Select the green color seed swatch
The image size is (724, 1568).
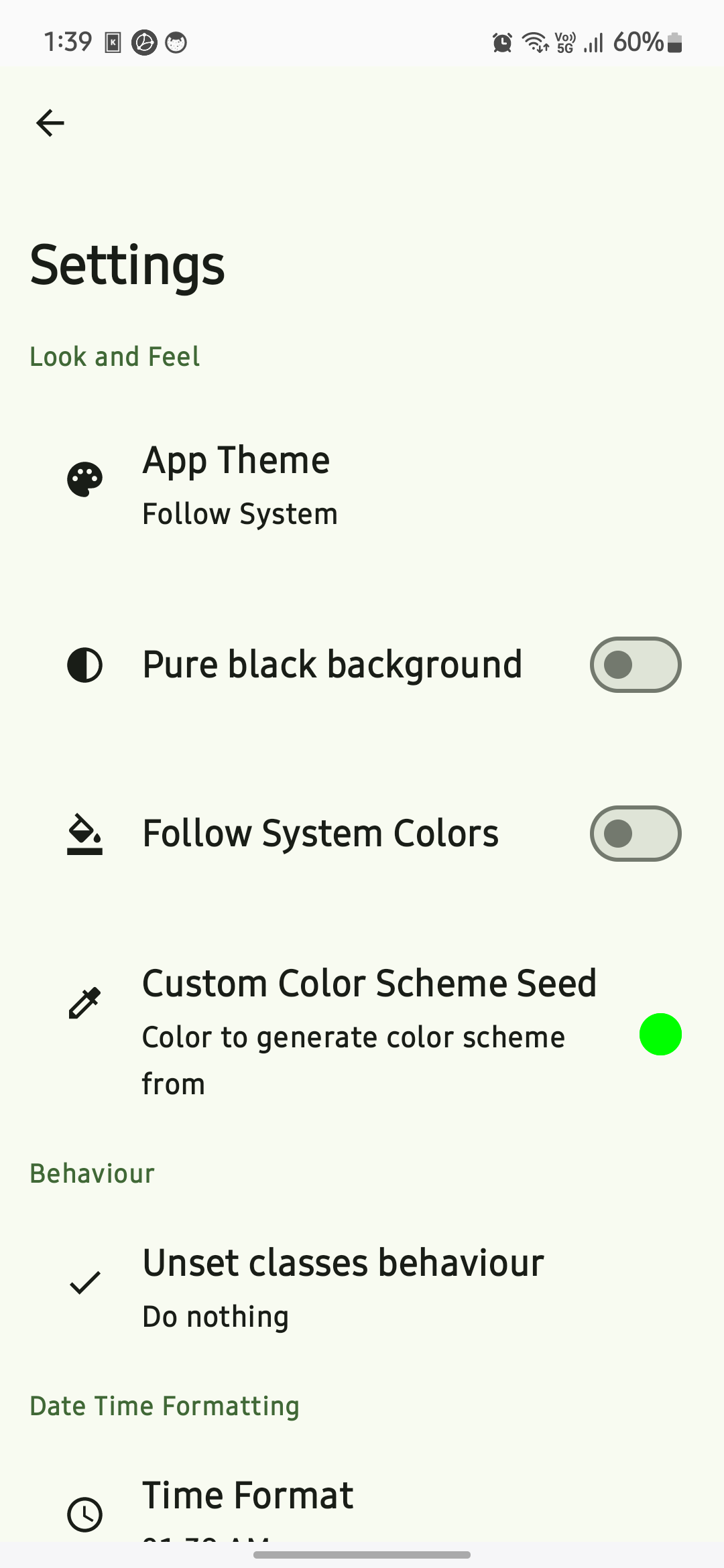tap(660, 1035)
